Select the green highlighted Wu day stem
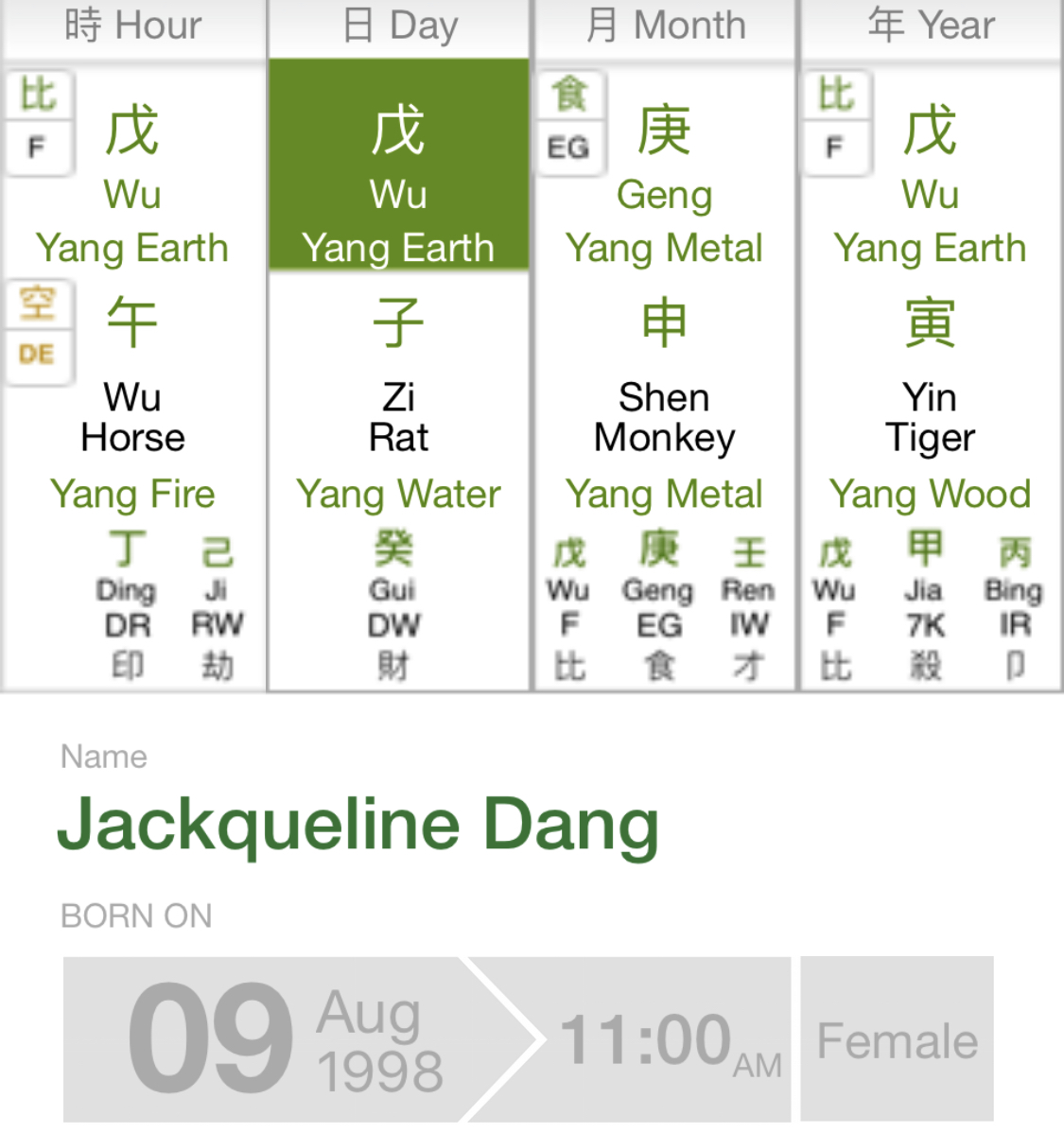Viewport: 1064px width, 1133px height. (x=398, y=131)
